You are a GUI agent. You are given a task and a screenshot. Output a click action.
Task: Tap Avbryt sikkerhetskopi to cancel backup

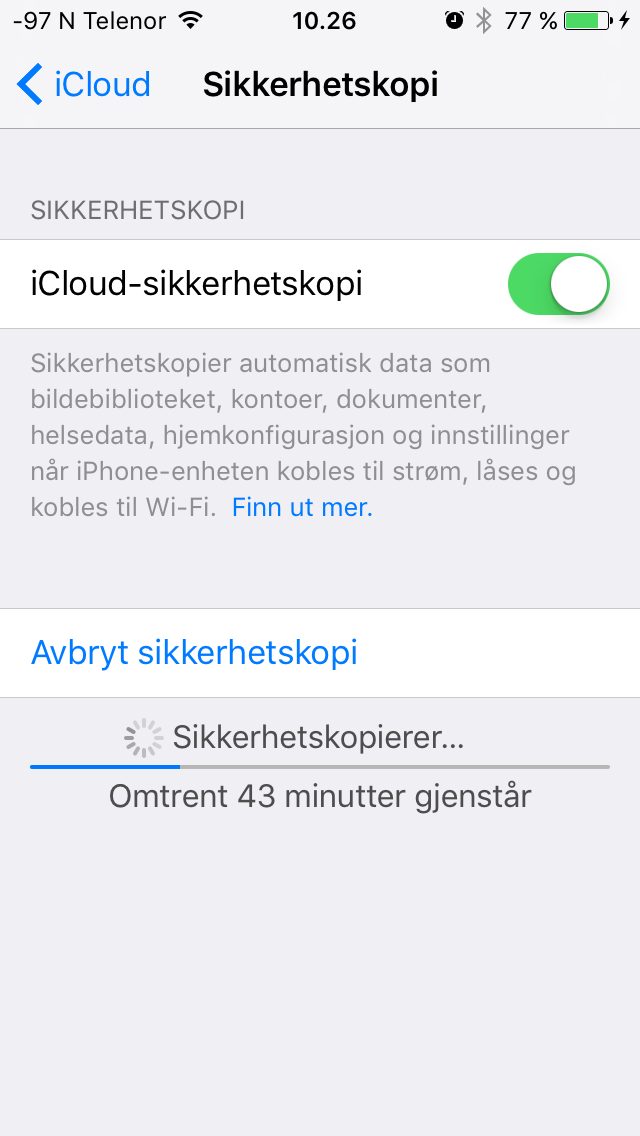pyautogui.click(x=320, y=653)
